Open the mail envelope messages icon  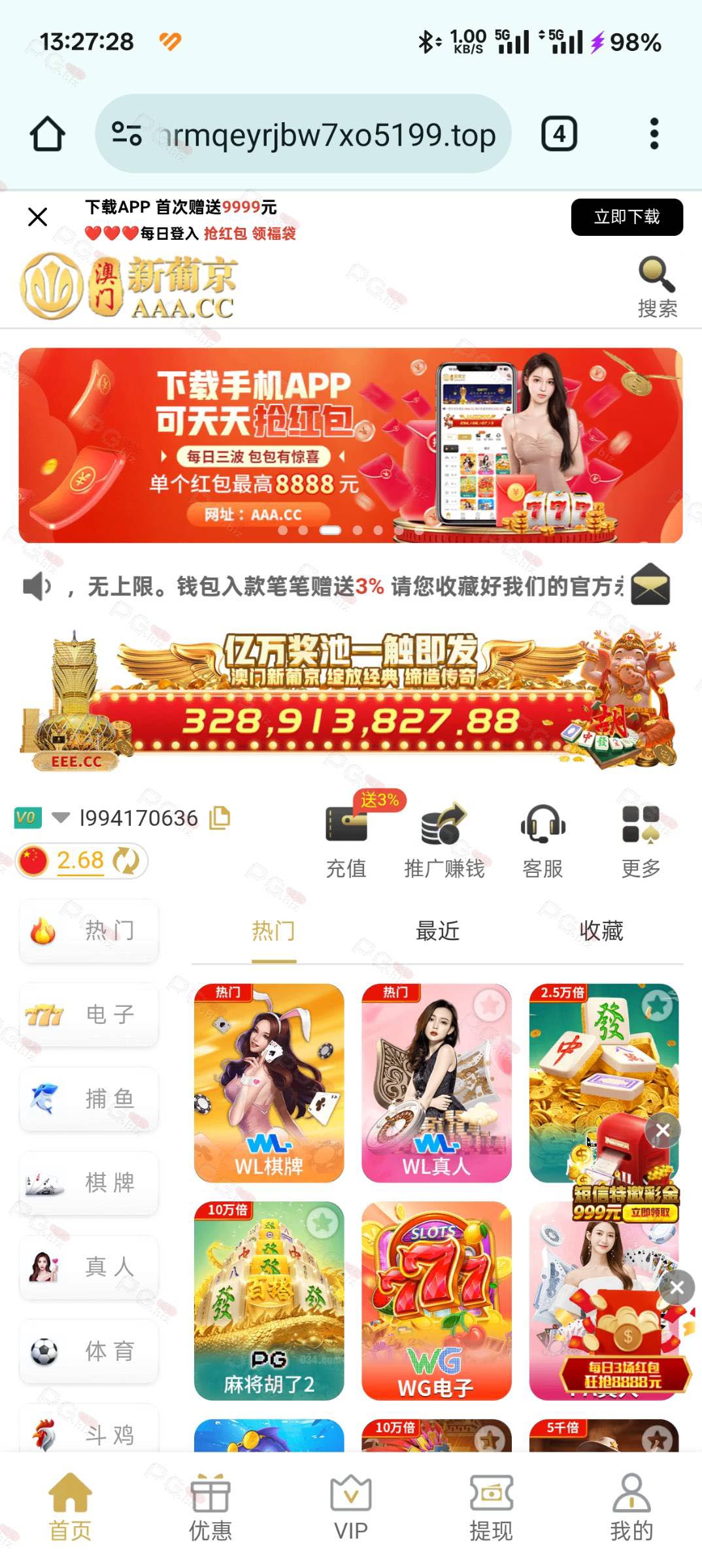[x=650, y=584]
